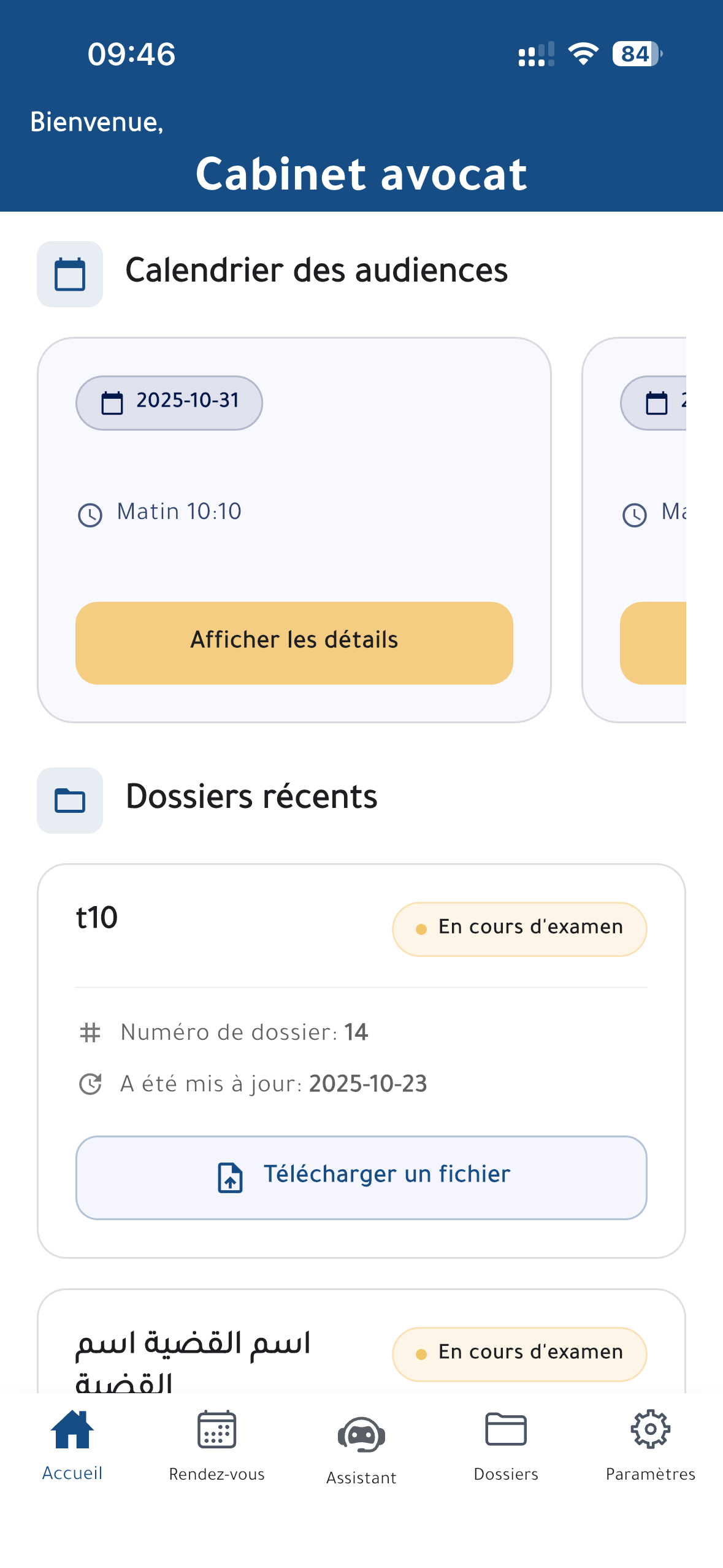The width and height of the screenshot is (723, 1568).
Task: Select the En cours d'examen badge on t10
Action: coord(519,928)
